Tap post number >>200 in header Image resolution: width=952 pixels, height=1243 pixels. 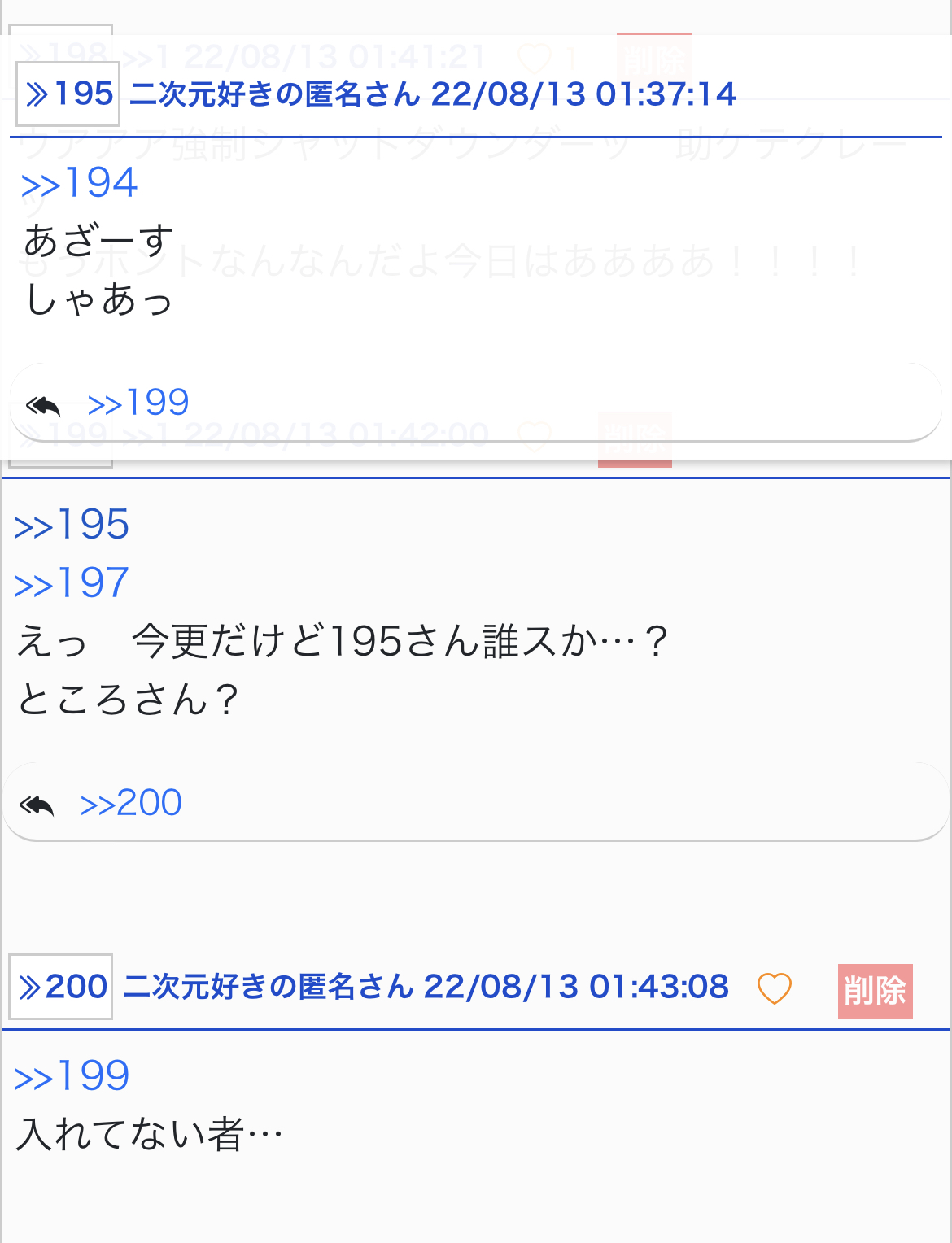(x=61, y=987)
